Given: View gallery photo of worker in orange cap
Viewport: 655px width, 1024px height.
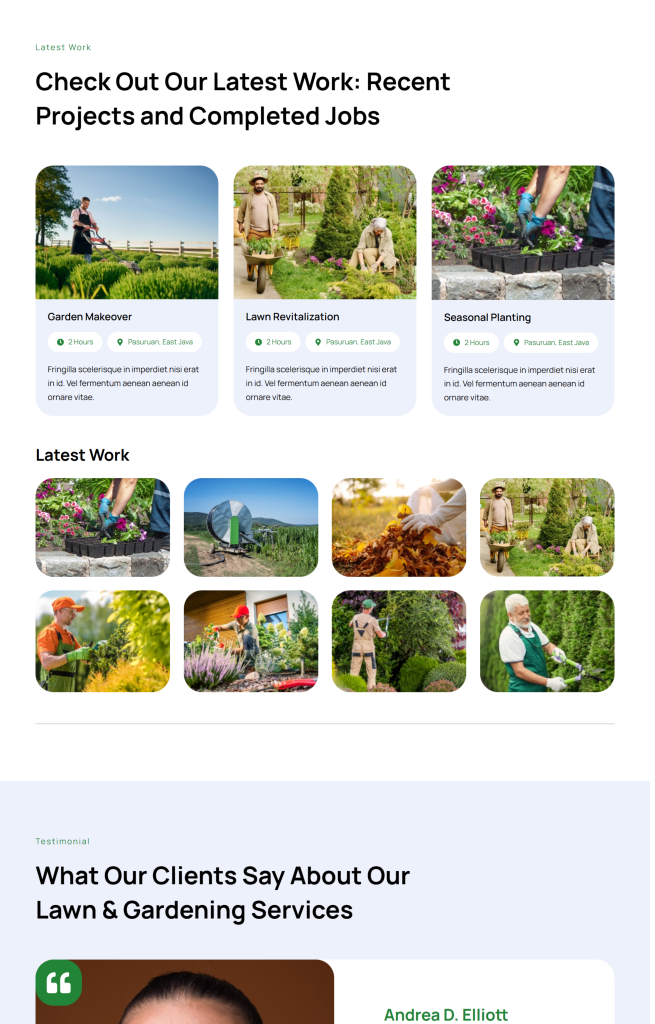Looking at the screenshot, I should point(103,641).
